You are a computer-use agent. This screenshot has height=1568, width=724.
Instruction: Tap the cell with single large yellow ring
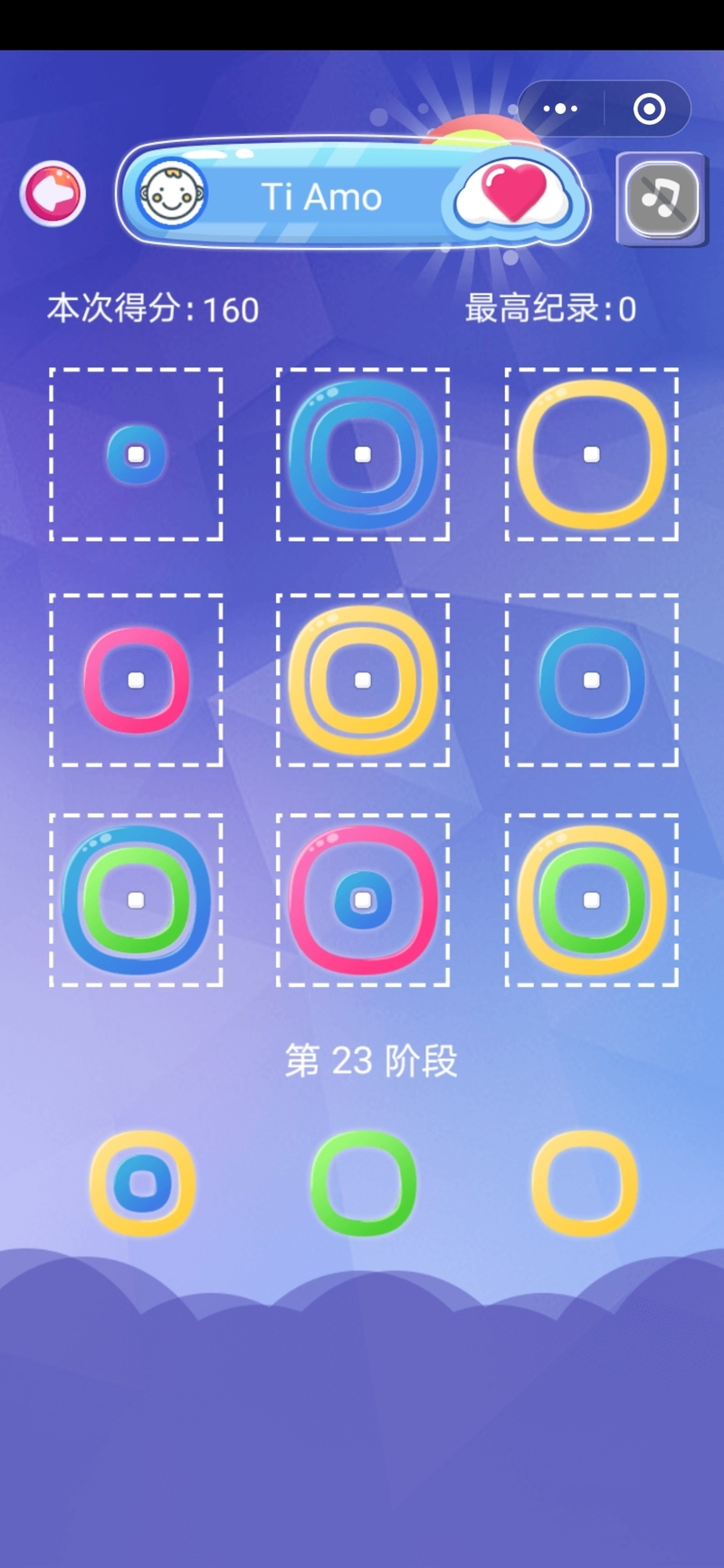click(591, 454)
